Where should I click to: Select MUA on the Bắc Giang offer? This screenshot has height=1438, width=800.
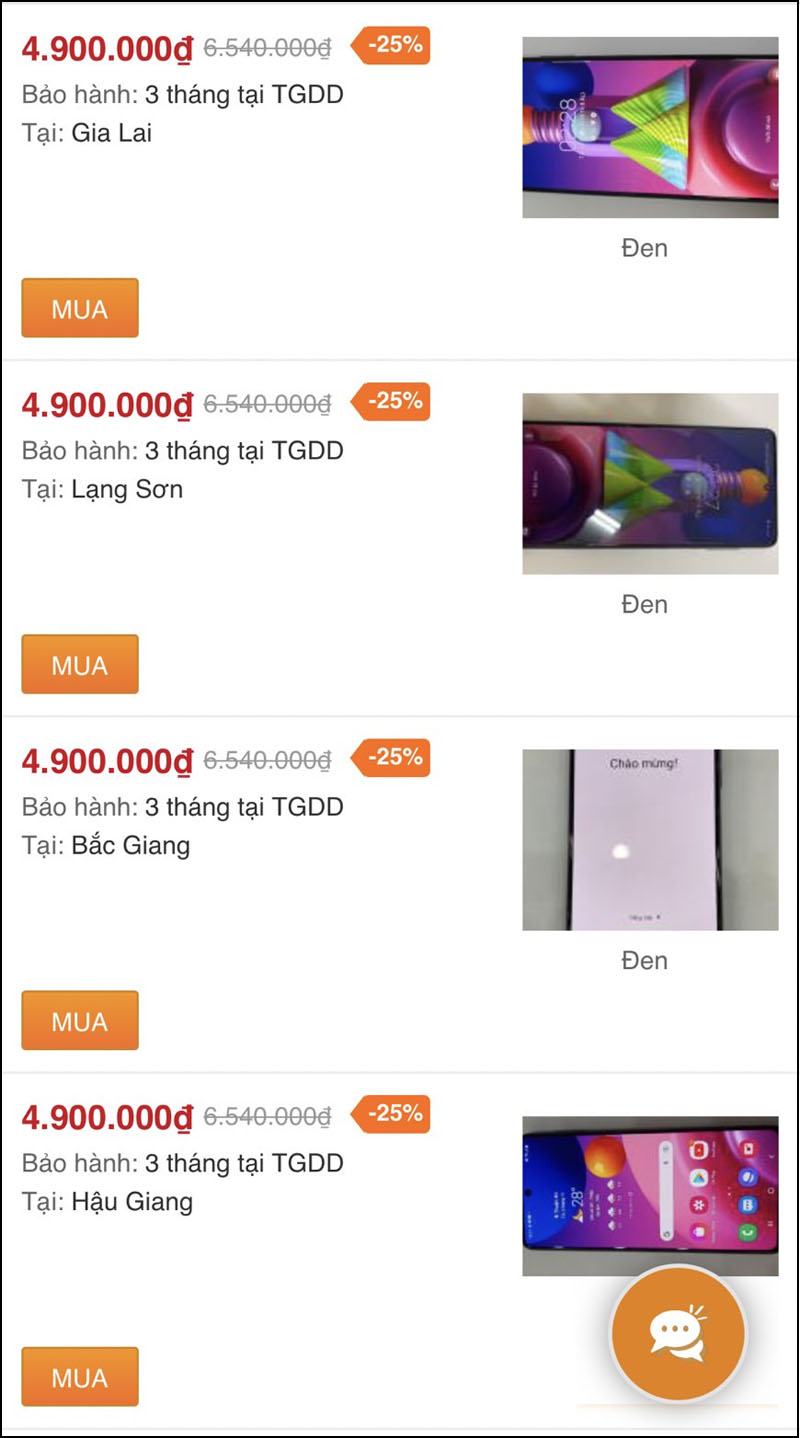80,1020
